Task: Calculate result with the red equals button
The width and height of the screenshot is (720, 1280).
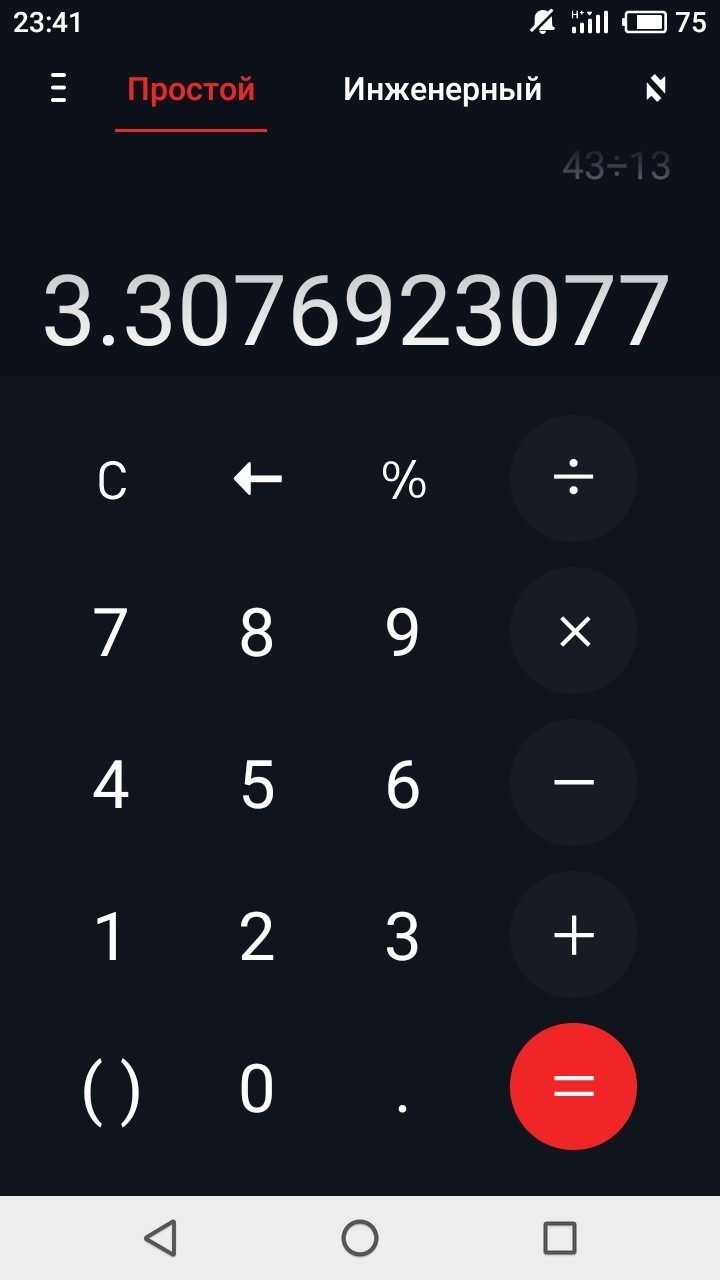Action: (573, 1086)
